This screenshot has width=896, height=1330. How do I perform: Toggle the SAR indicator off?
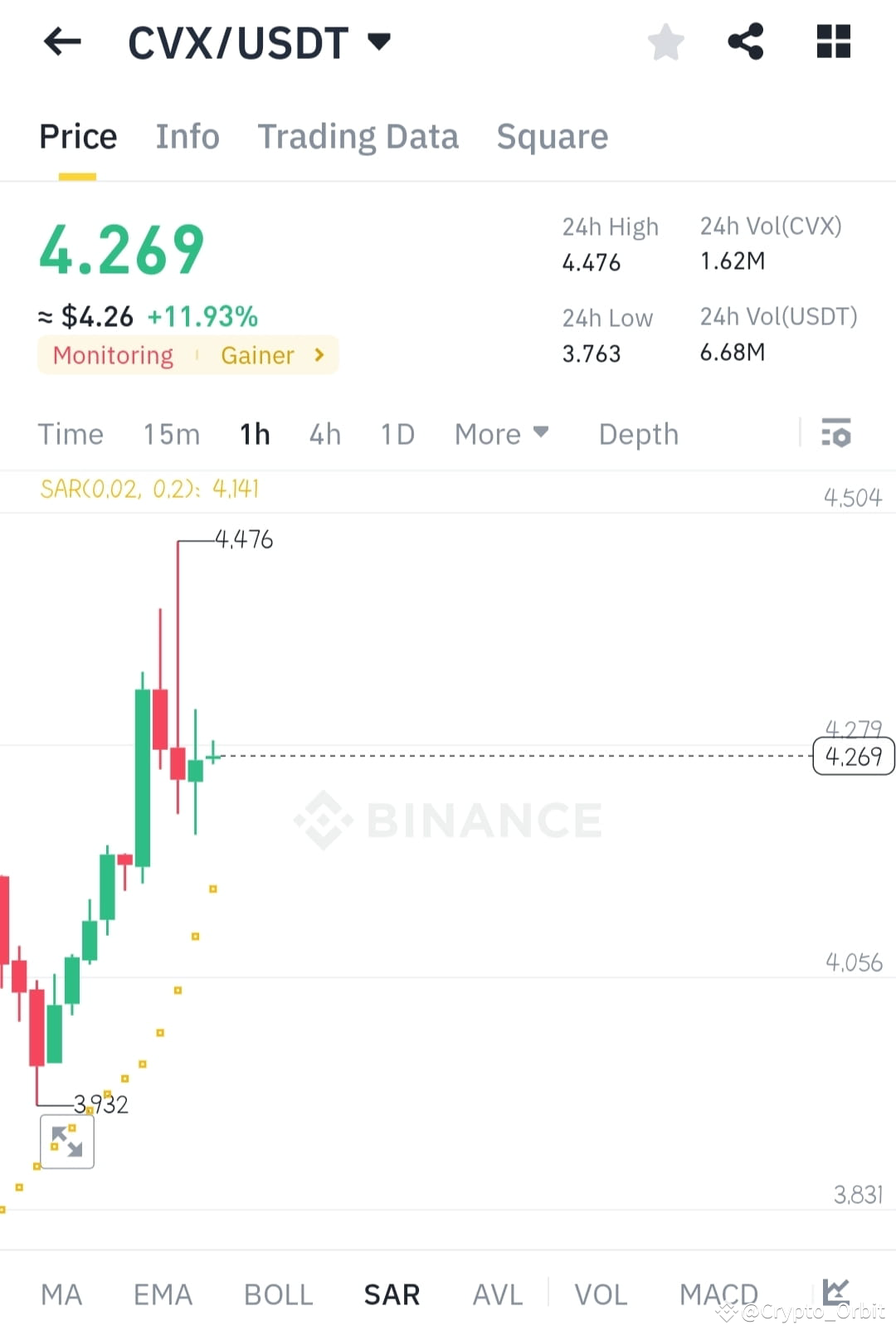point(392,1293)
